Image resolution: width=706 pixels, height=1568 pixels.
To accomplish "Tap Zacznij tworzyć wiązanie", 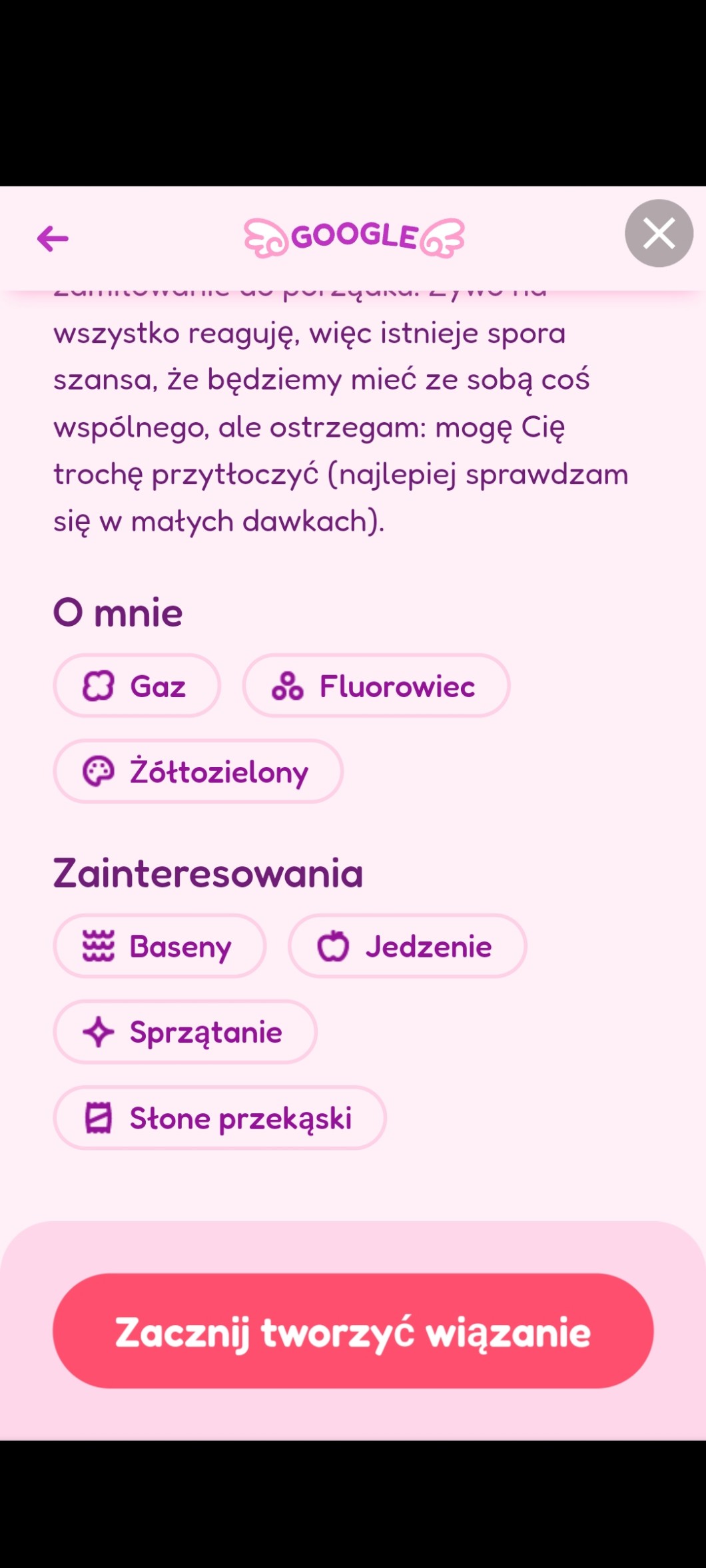I will (x=353, y=1331).
